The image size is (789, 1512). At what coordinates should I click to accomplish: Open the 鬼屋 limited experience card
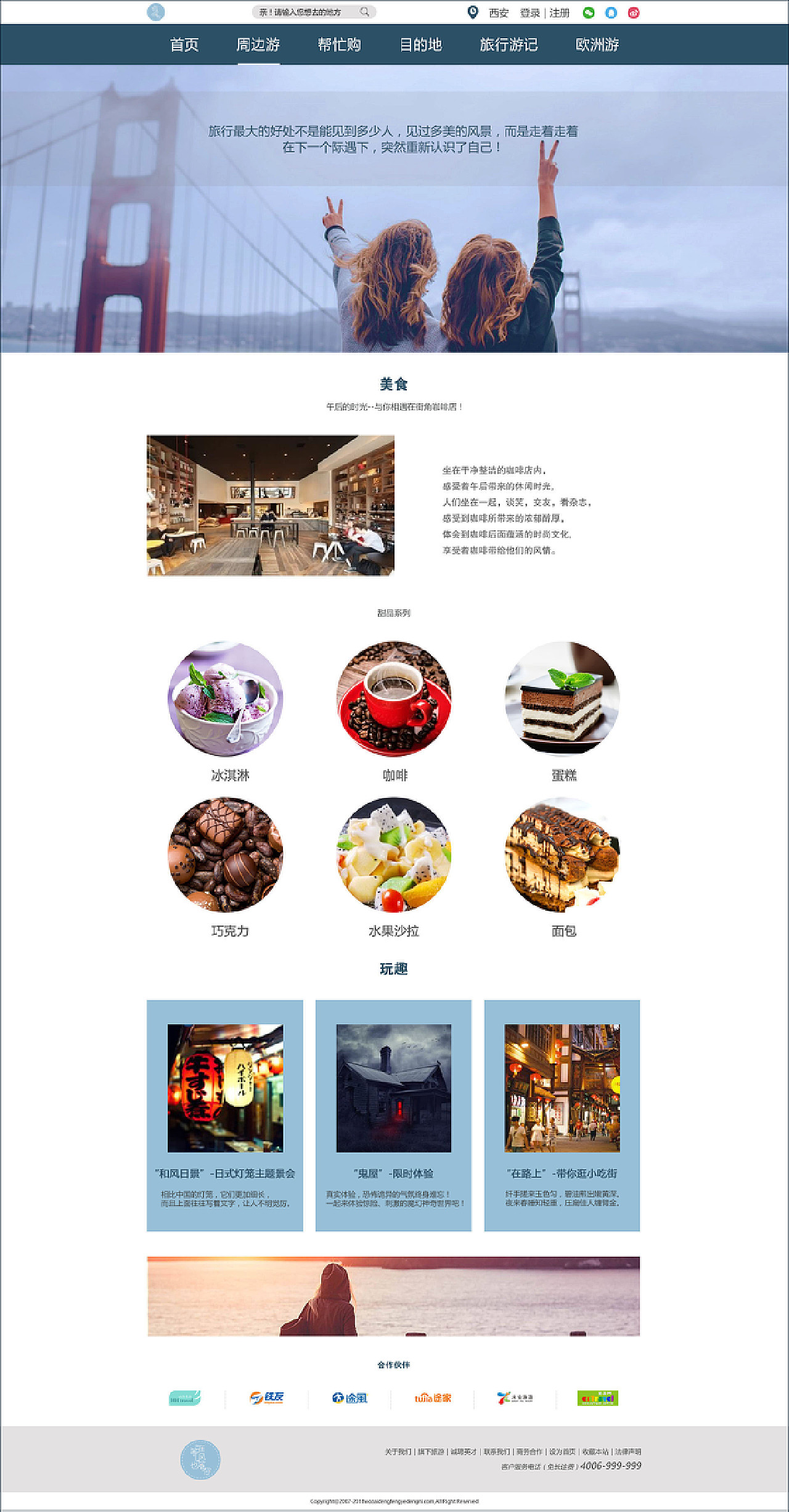click(x=393, y=1115)
